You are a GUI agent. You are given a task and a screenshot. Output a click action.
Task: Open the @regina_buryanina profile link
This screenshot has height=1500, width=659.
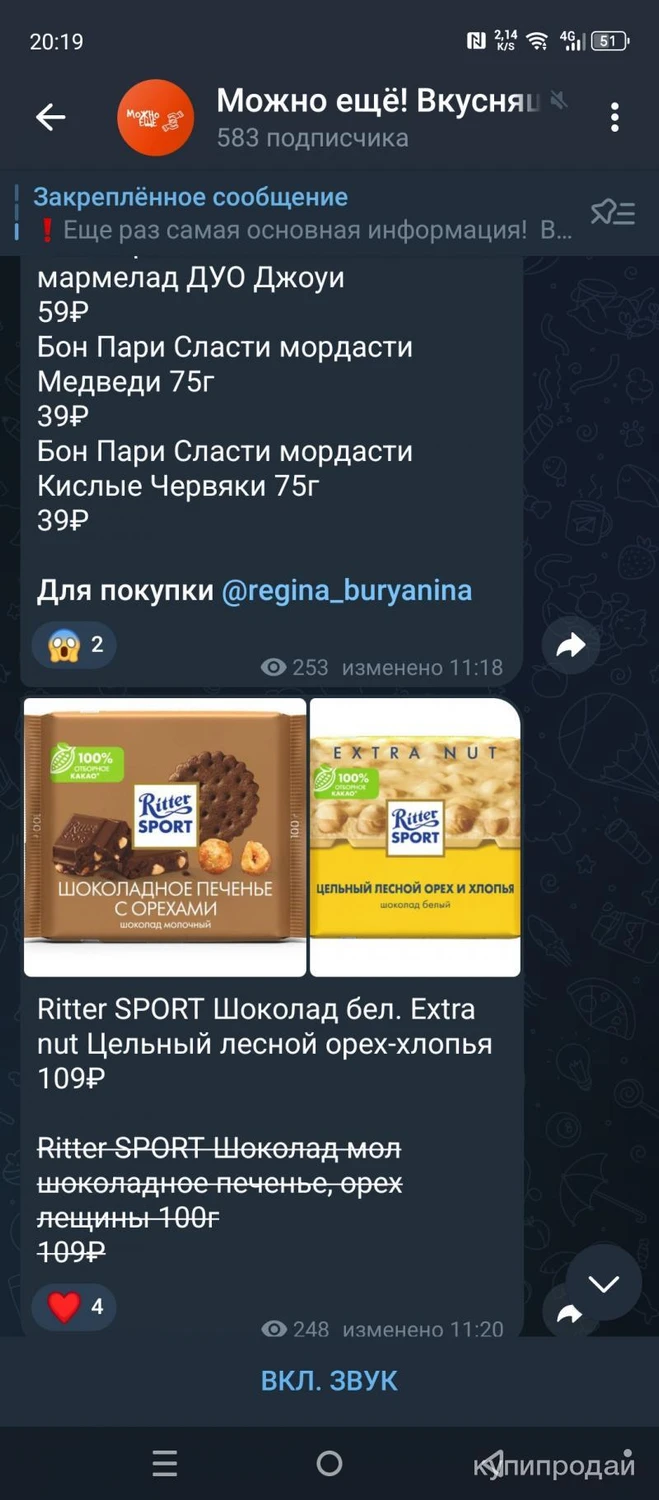346,591
